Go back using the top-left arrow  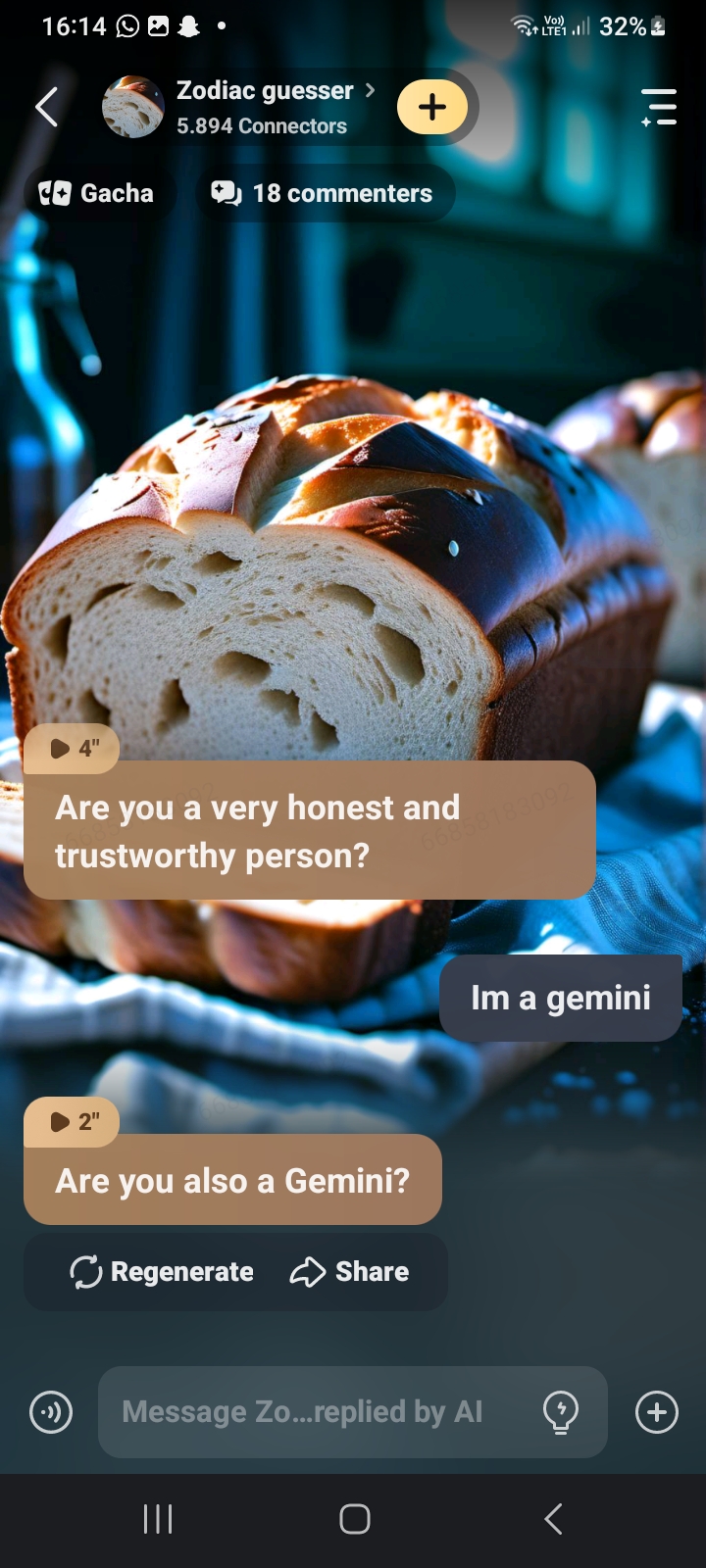coord(46,107)
